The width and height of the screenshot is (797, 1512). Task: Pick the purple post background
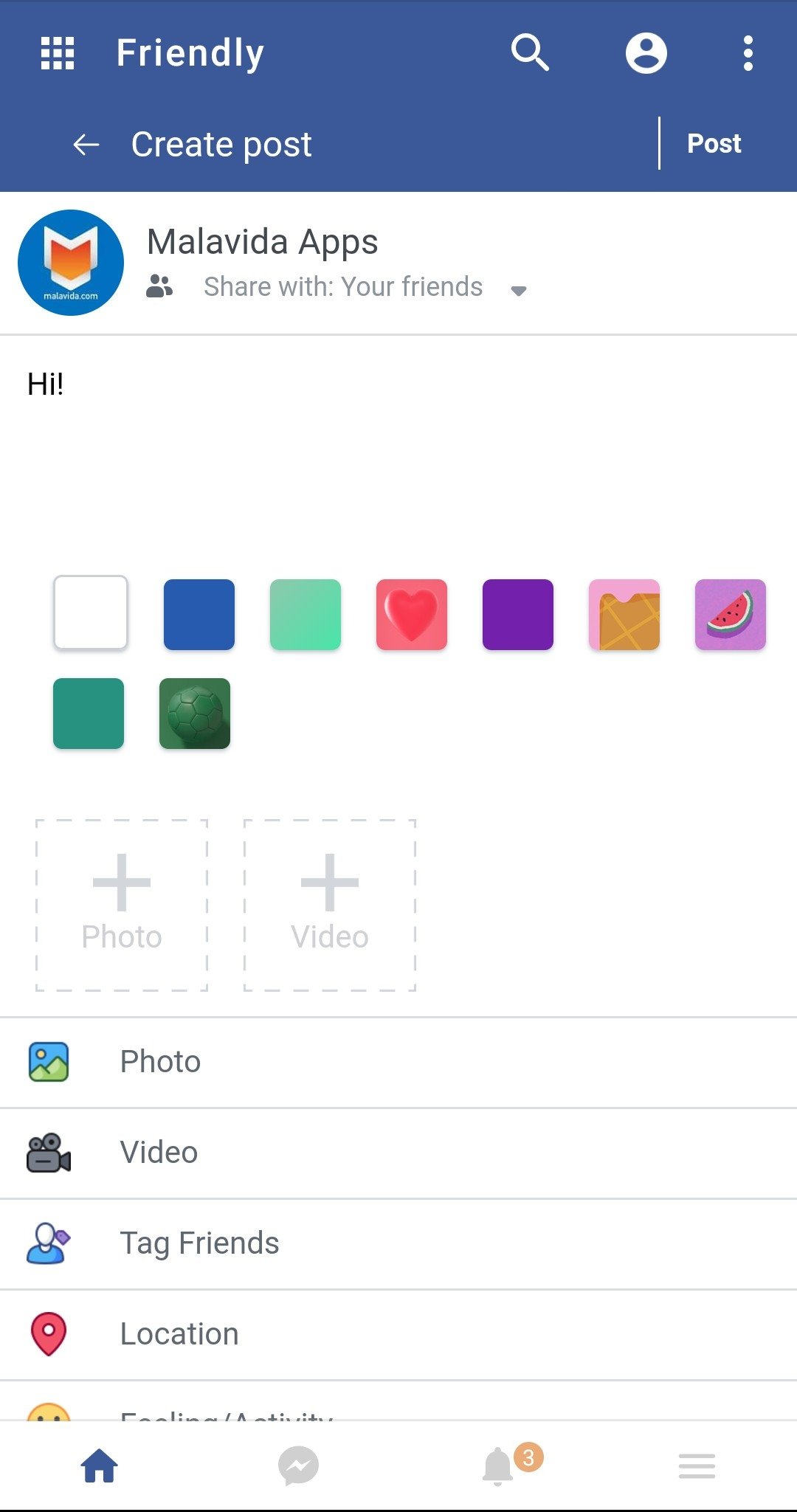coord(518,615)
